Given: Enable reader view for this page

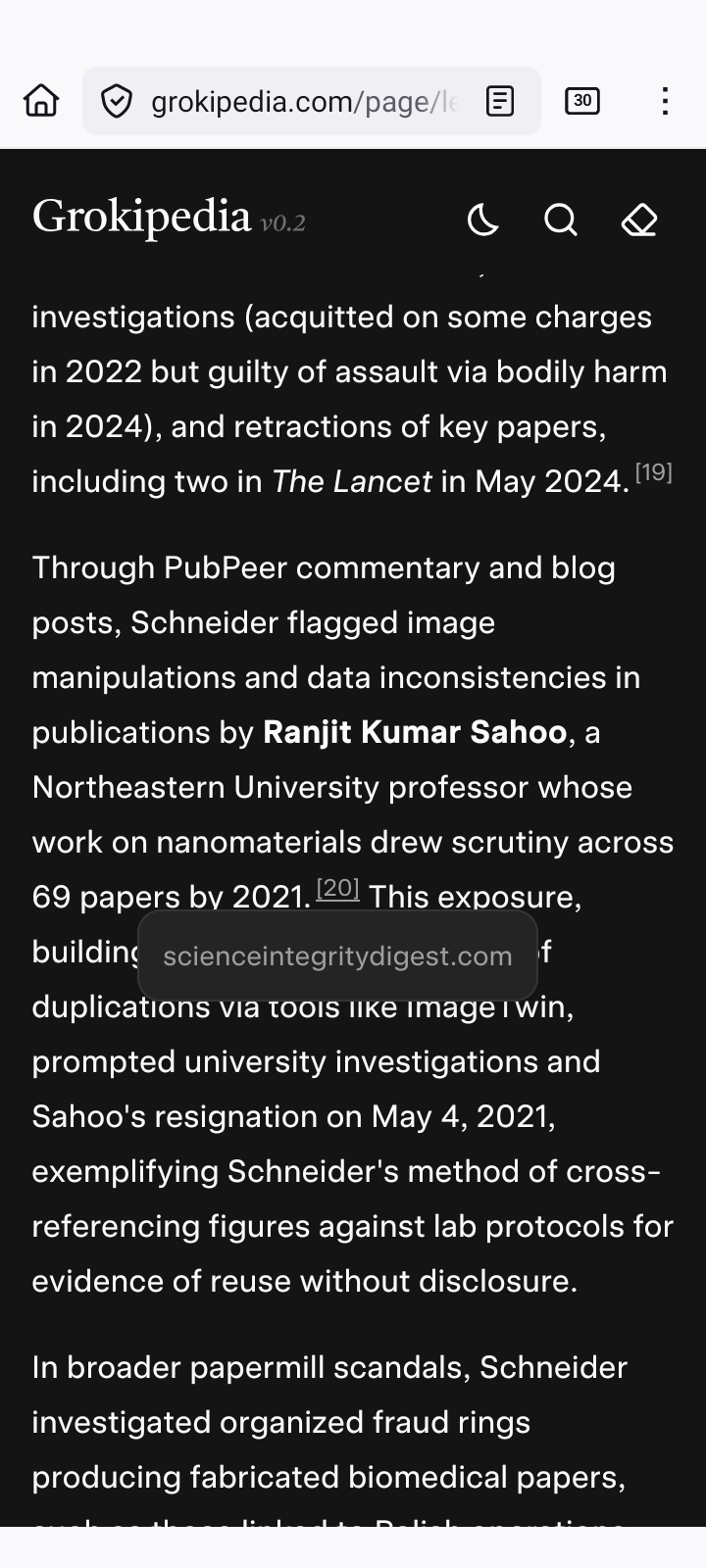Looking at the screenshot, I should 500,101.
